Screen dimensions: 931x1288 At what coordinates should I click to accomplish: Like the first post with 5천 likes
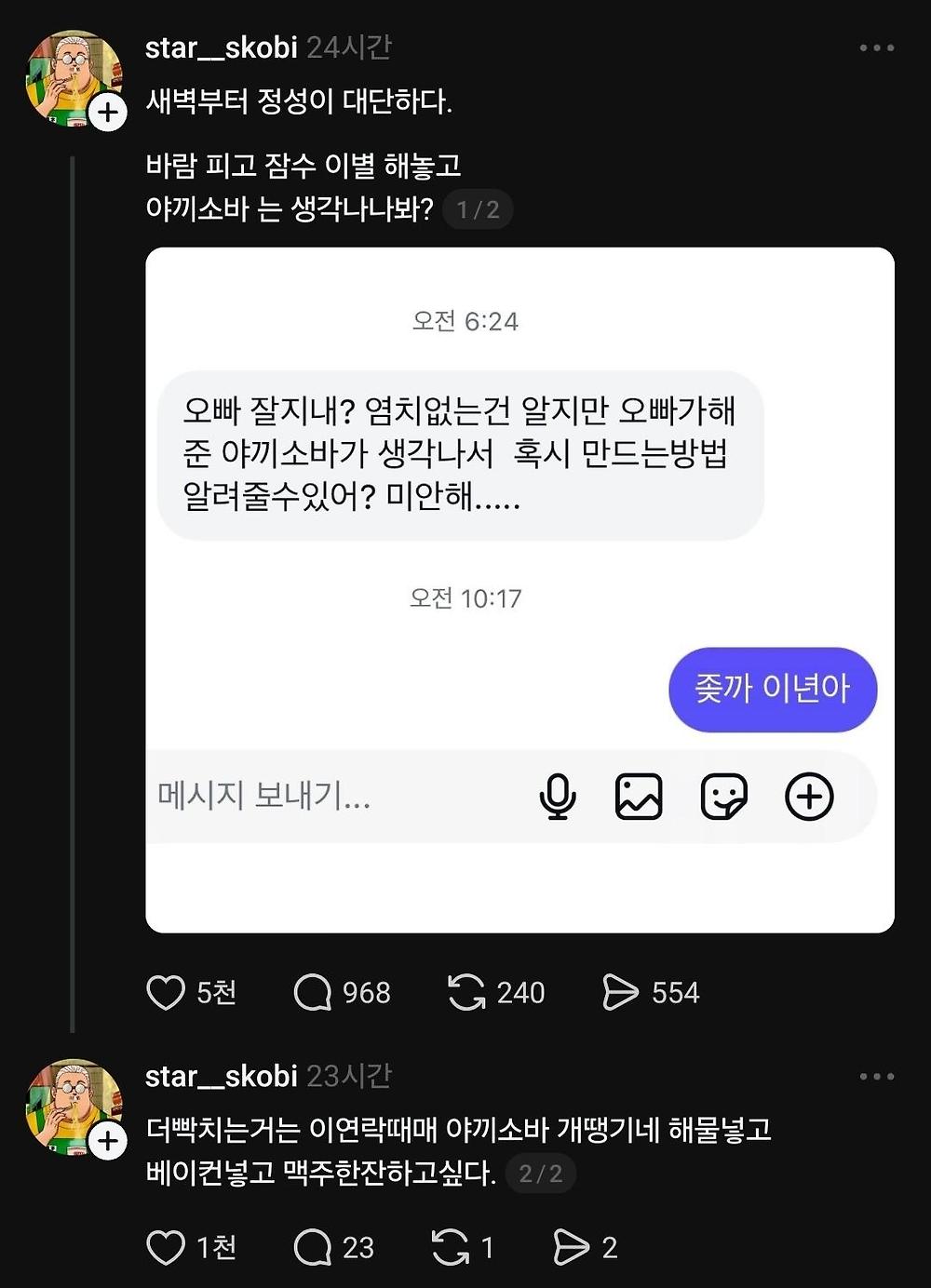166,992
